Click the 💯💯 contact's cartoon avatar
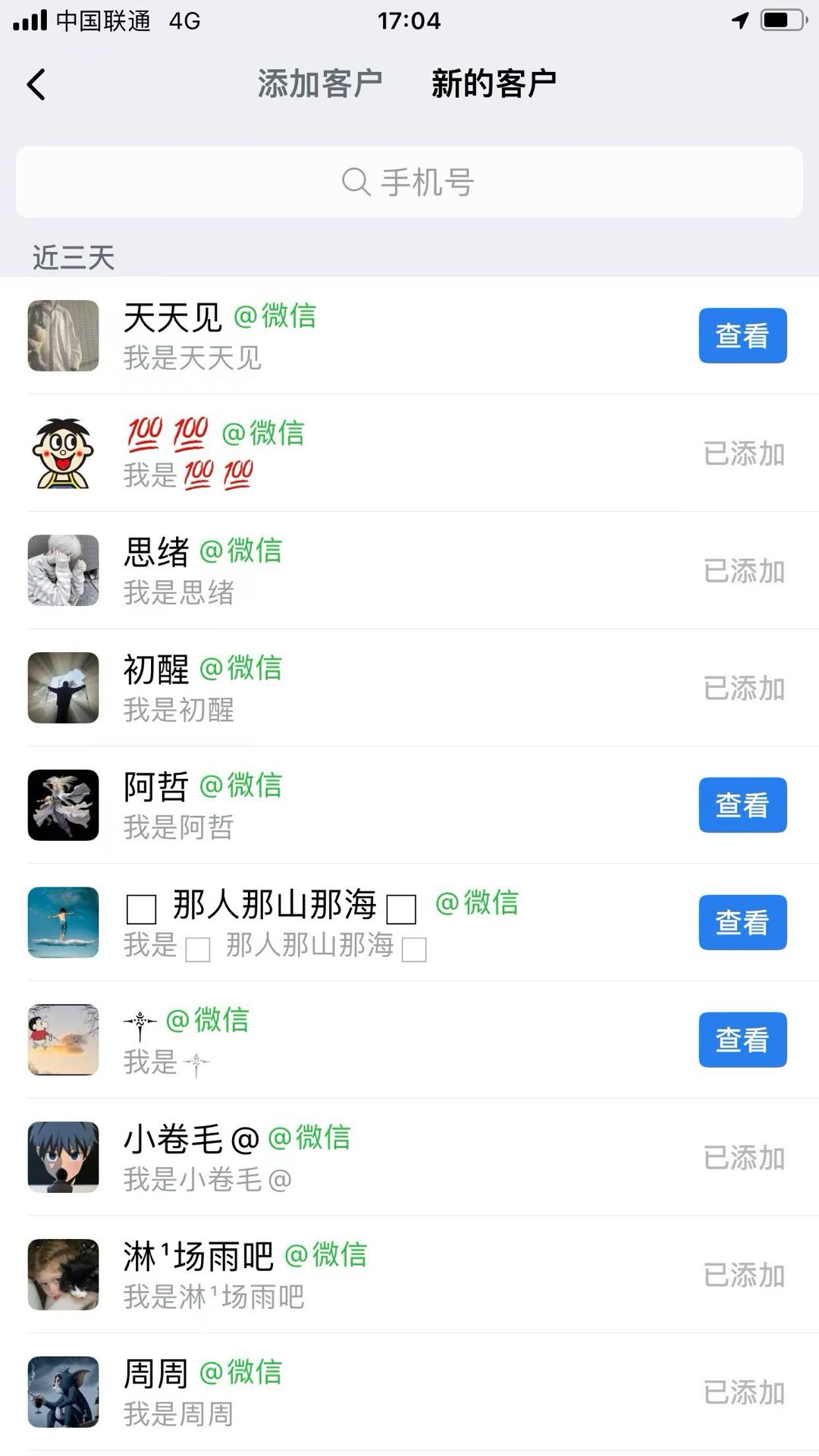The width and height of the screenshot is (819, 1456). (x=63, y=453)
